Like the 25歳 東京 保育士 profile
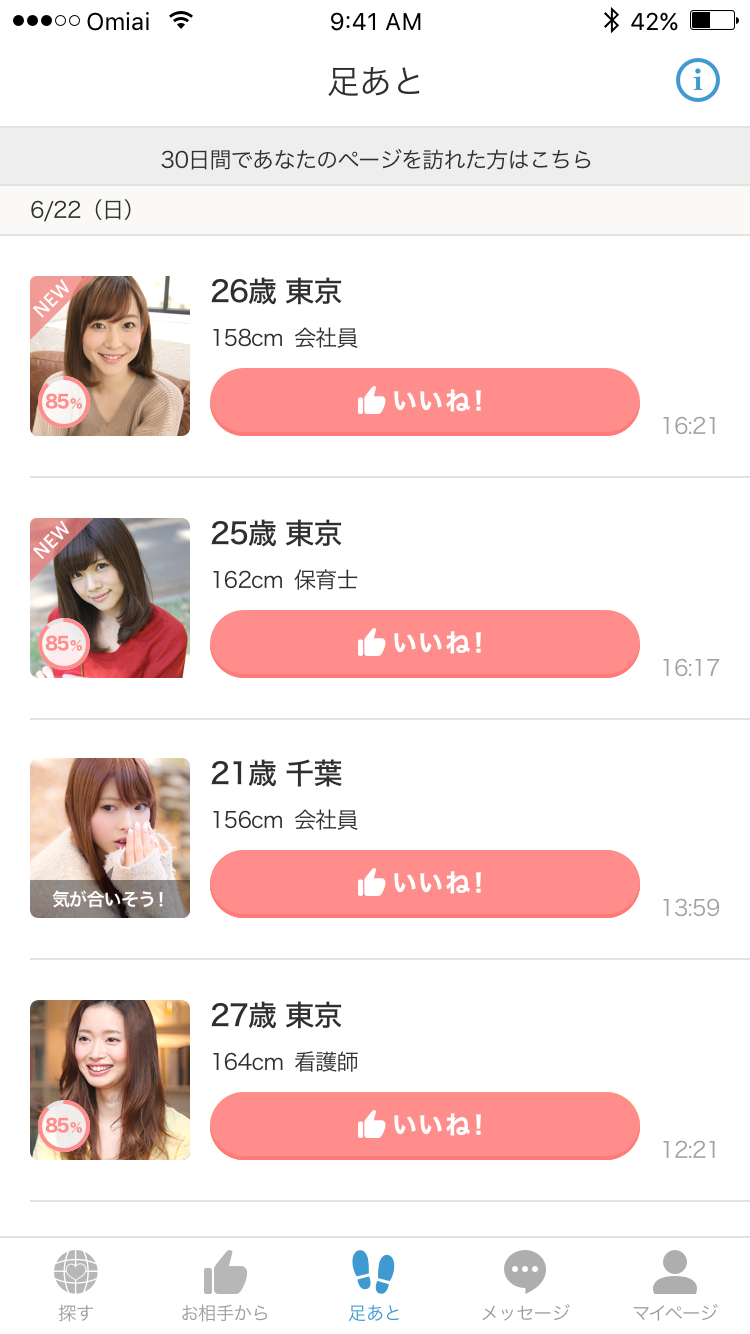The image size is (750, 1334). click(424, 644)
